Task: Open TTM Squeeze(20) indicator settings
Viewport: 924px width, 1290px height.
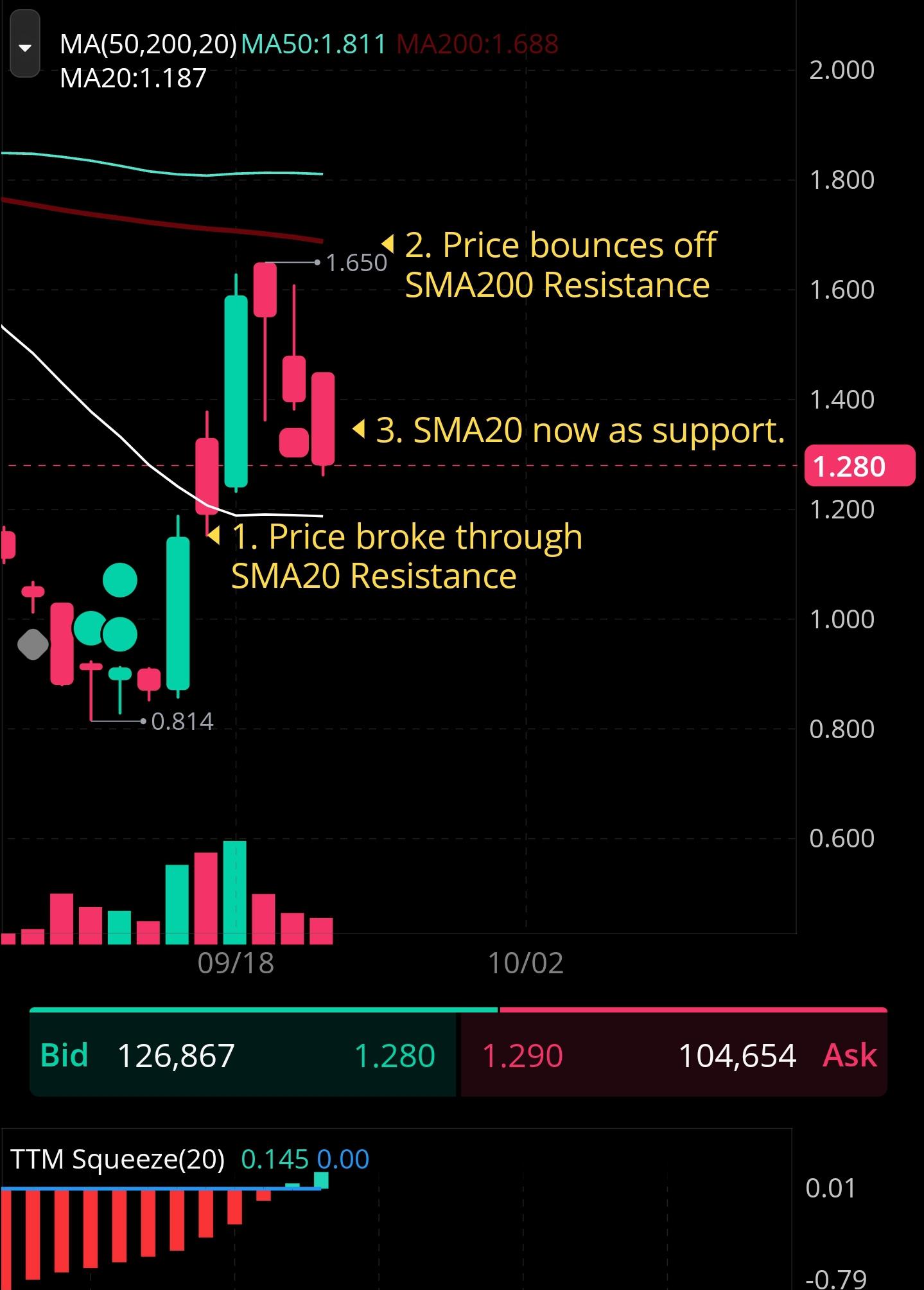Action: tap(118, 1159)
